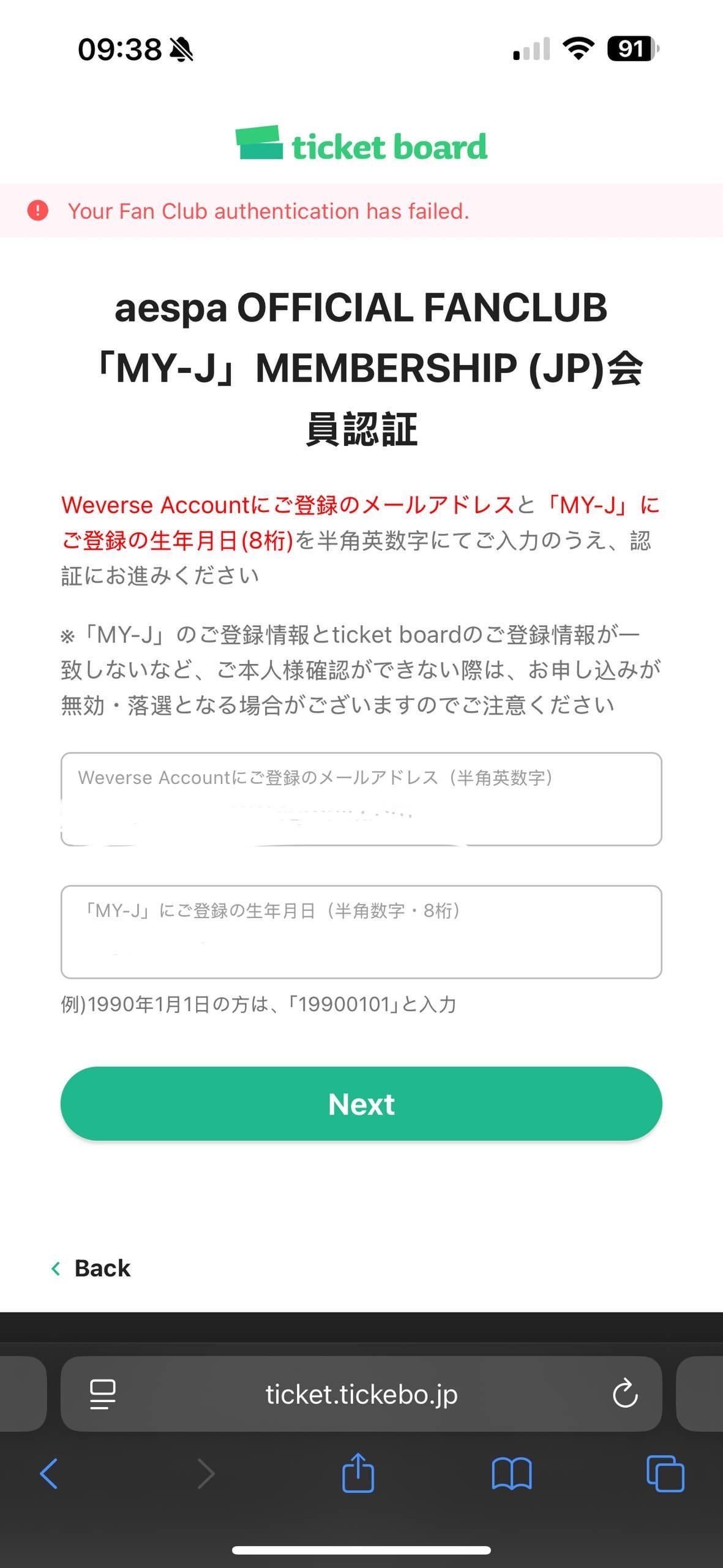Tap the red error alert icon
Image resolution: width=723 pixels, height=1568 pixels.
39,211
